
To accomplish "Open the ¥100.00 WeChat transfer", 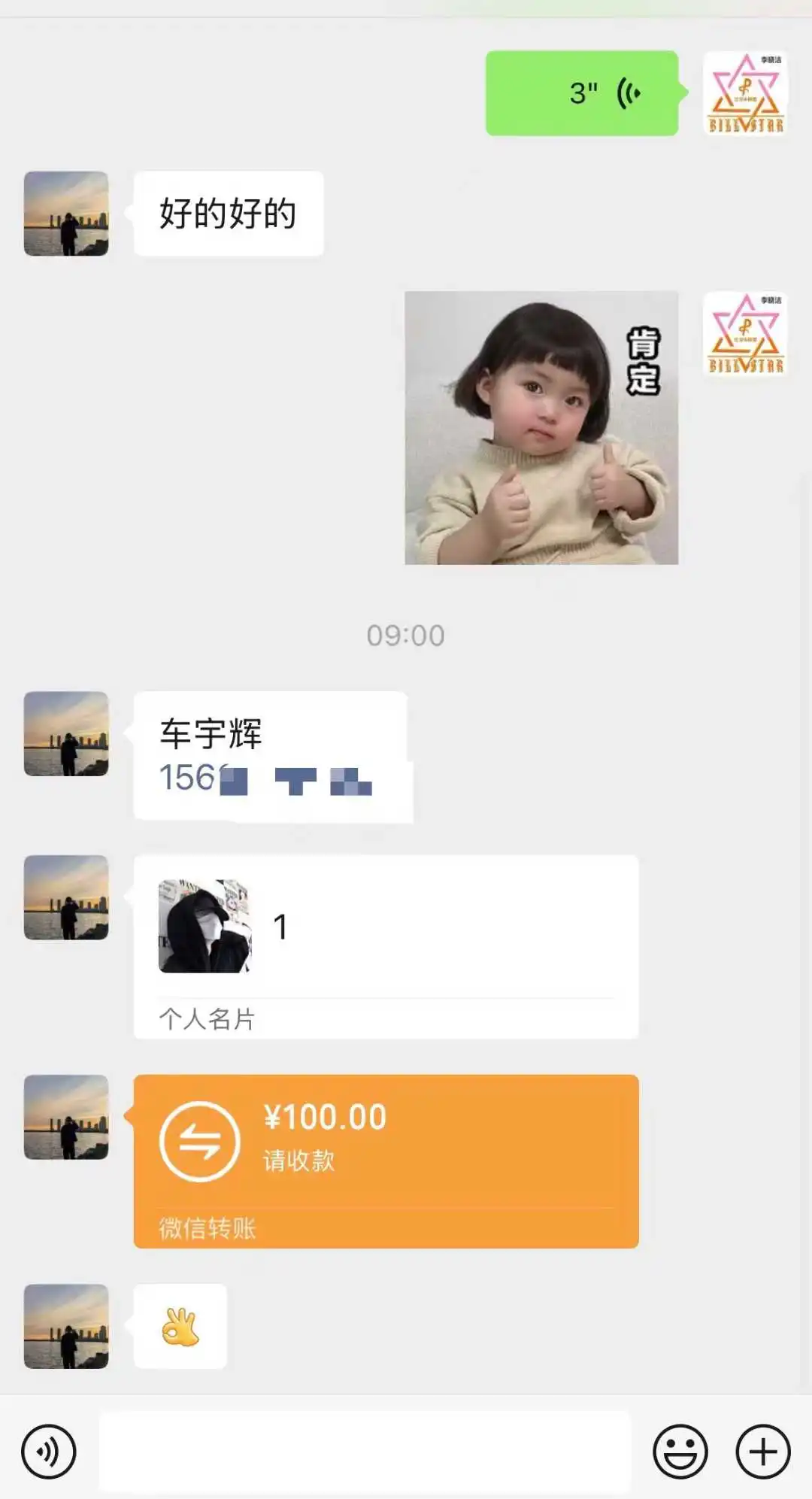I will [x=386, y=1161].
